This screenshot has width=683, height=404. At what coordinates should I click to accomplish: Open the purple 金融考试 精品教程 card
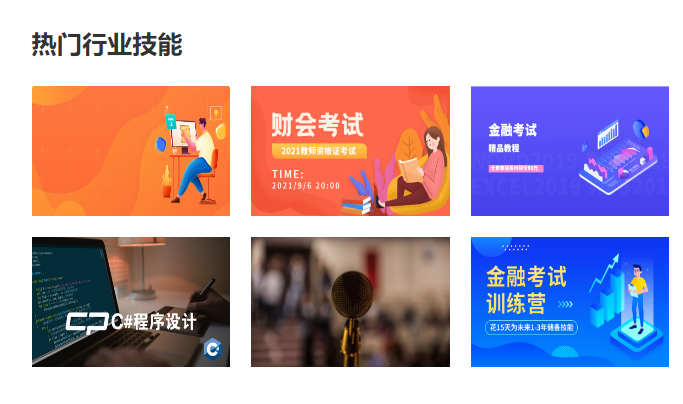pos(569,151)
